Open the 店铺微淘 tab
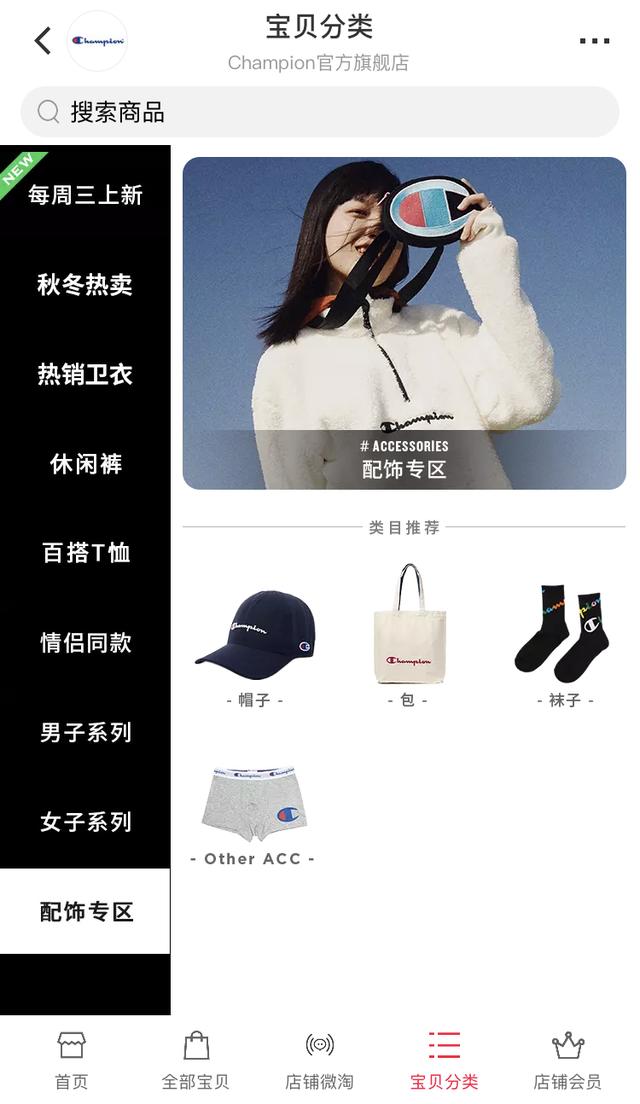This screenshot has height=1104, width=640. 319,1060
